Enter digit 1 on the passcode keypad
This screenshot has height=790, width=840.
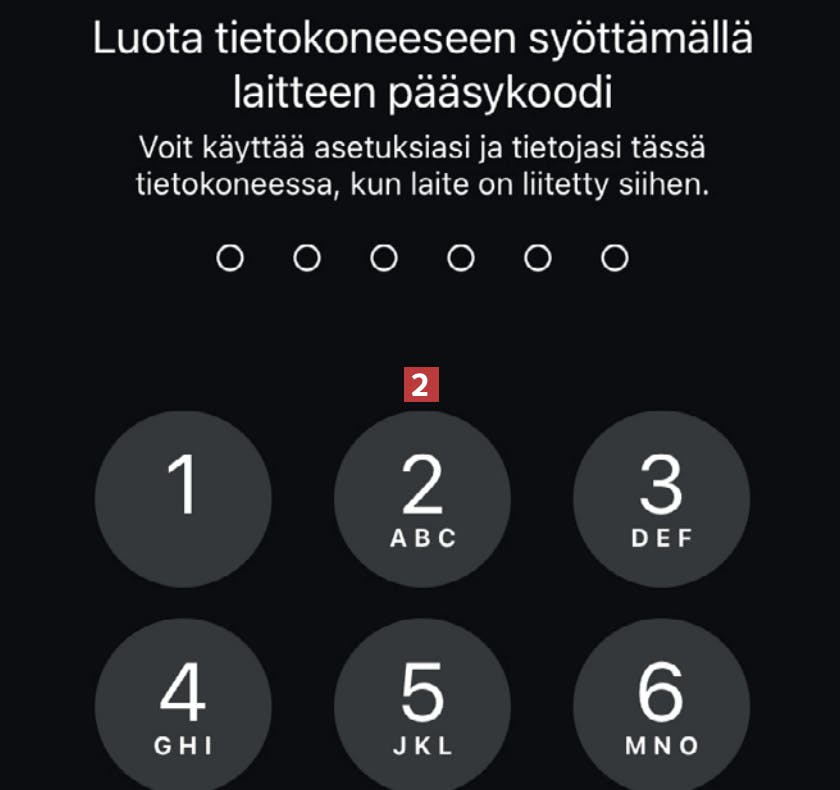pyautogui.click(x=183, y=499)
